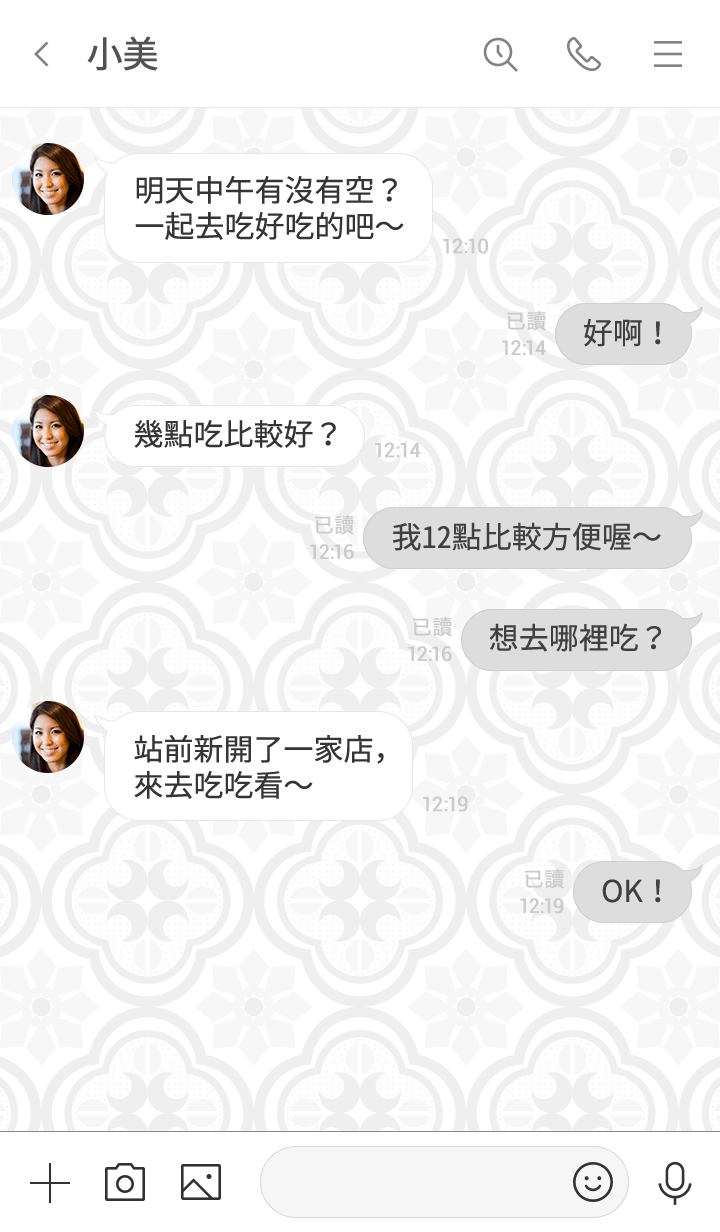Open 小美's profile picture beside 明天中午有沒有空
This screenshot has width=720, height=1232.
coord(49,179)
